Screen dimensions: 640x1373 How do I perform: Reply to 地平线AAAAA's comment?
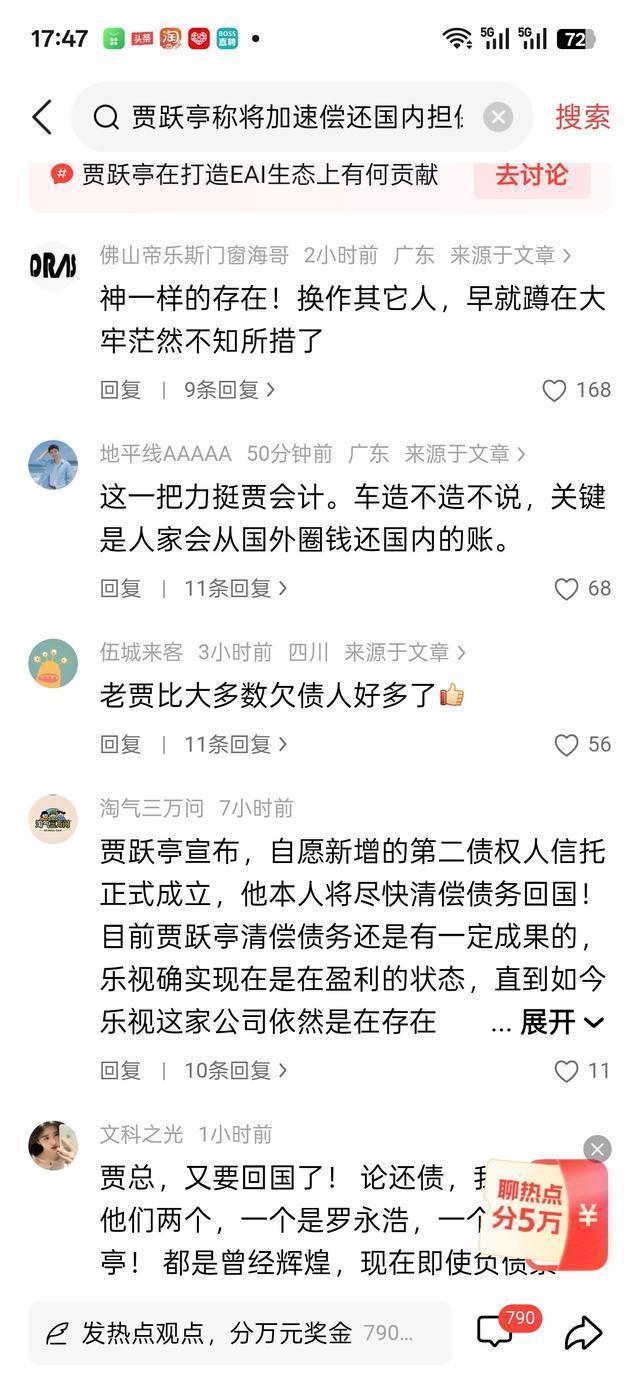pos(120,588)
